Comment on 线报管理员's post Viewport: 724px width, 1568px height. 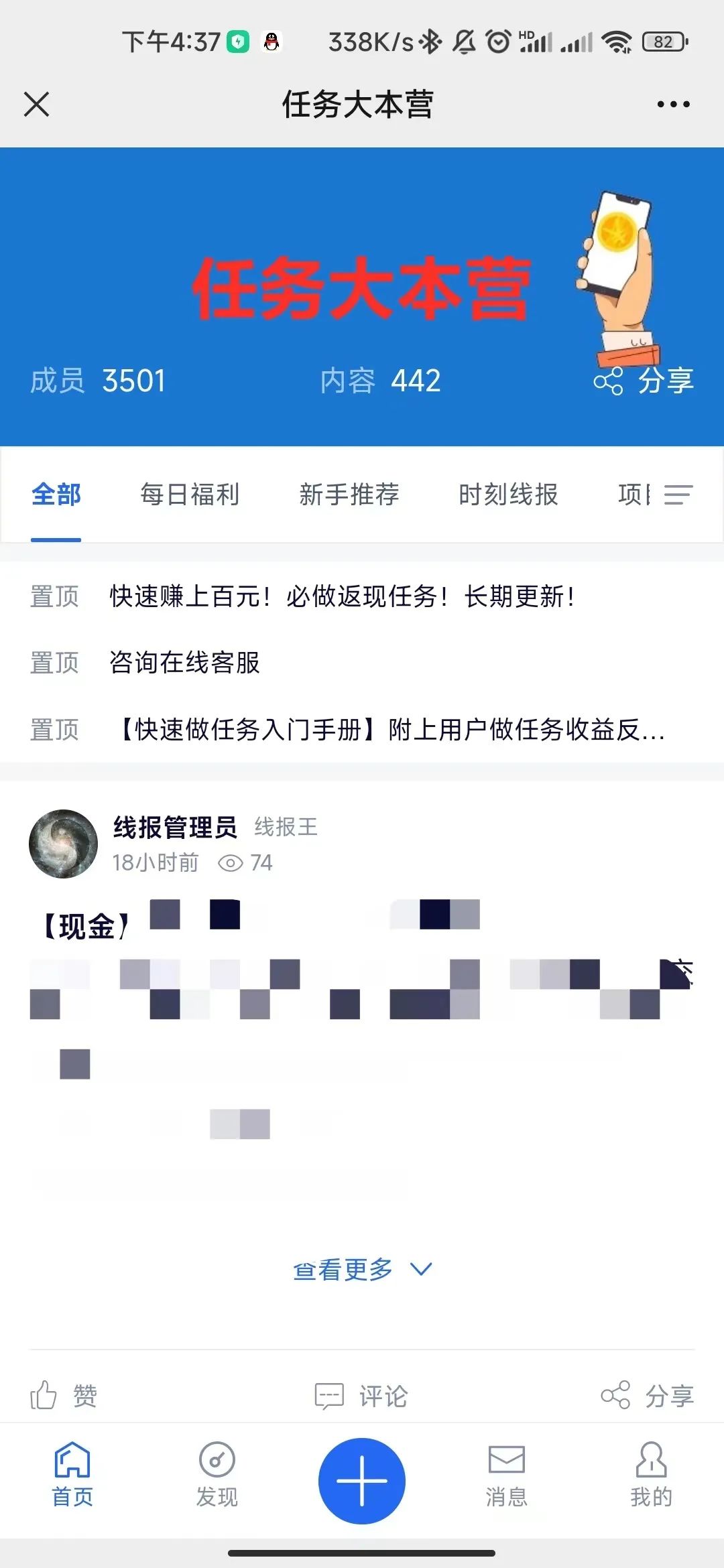point(362,1396)
